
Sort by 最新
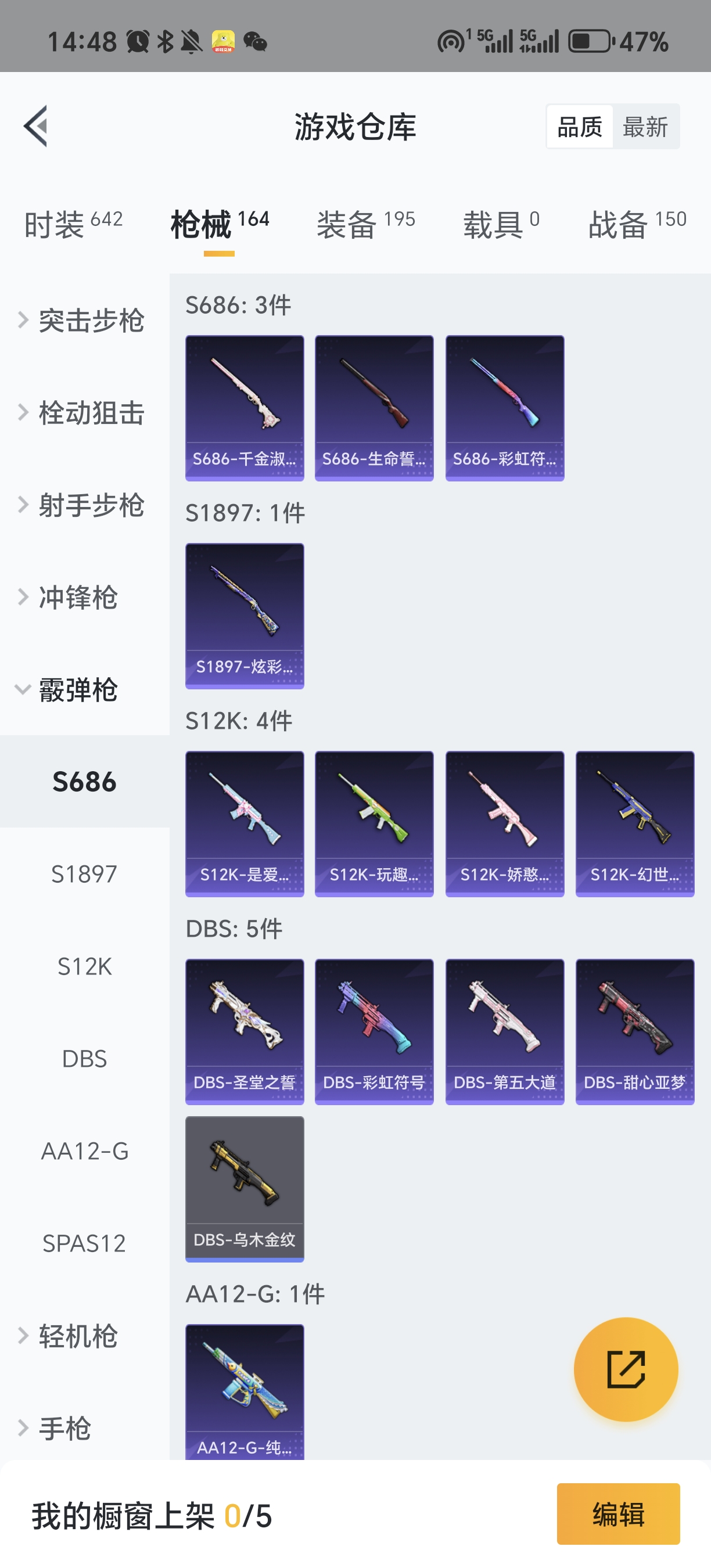tap(645, 127)
